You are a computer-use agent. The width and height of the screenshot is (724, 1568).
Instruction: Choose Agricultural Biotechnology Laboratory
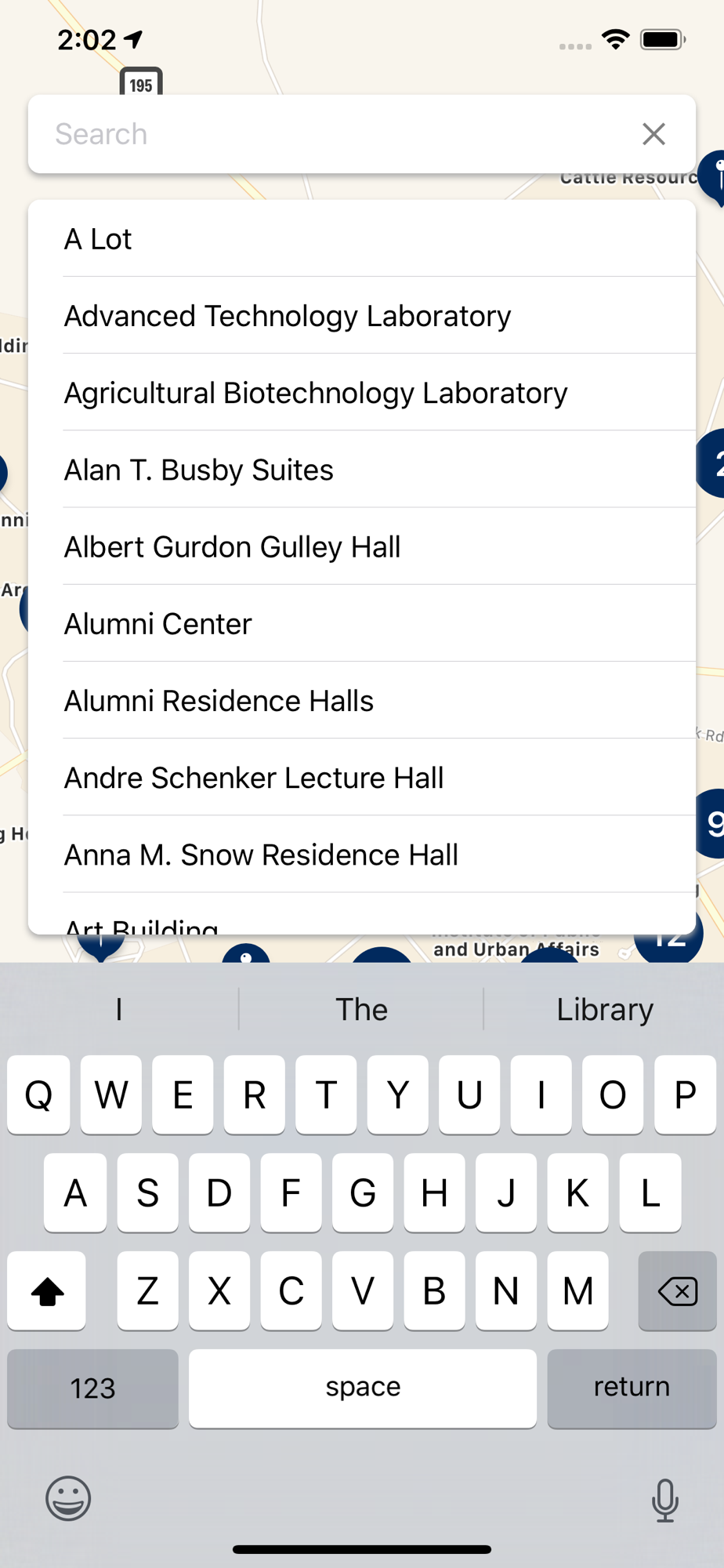pos(362,393)
